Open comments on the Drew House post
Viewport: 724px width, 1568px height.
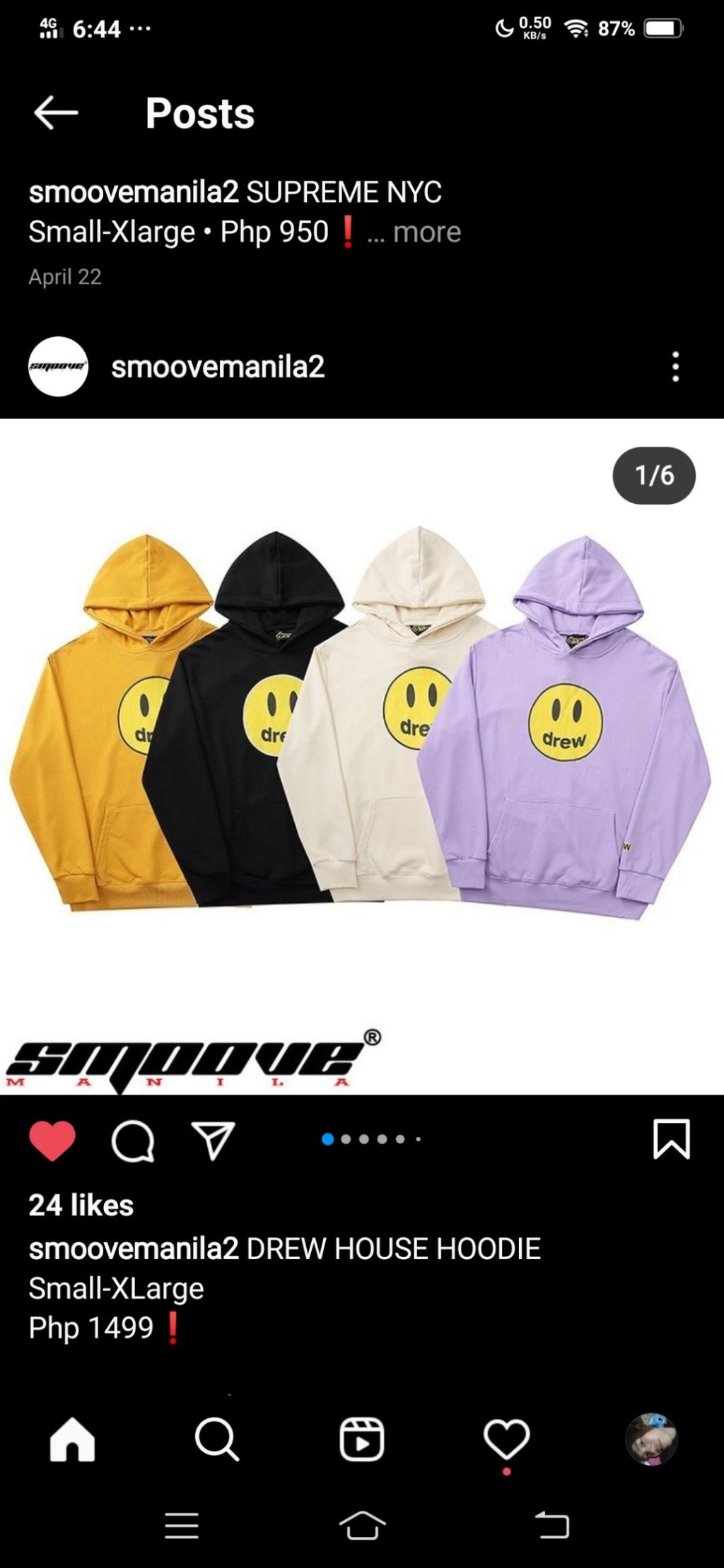[133, 1140]
